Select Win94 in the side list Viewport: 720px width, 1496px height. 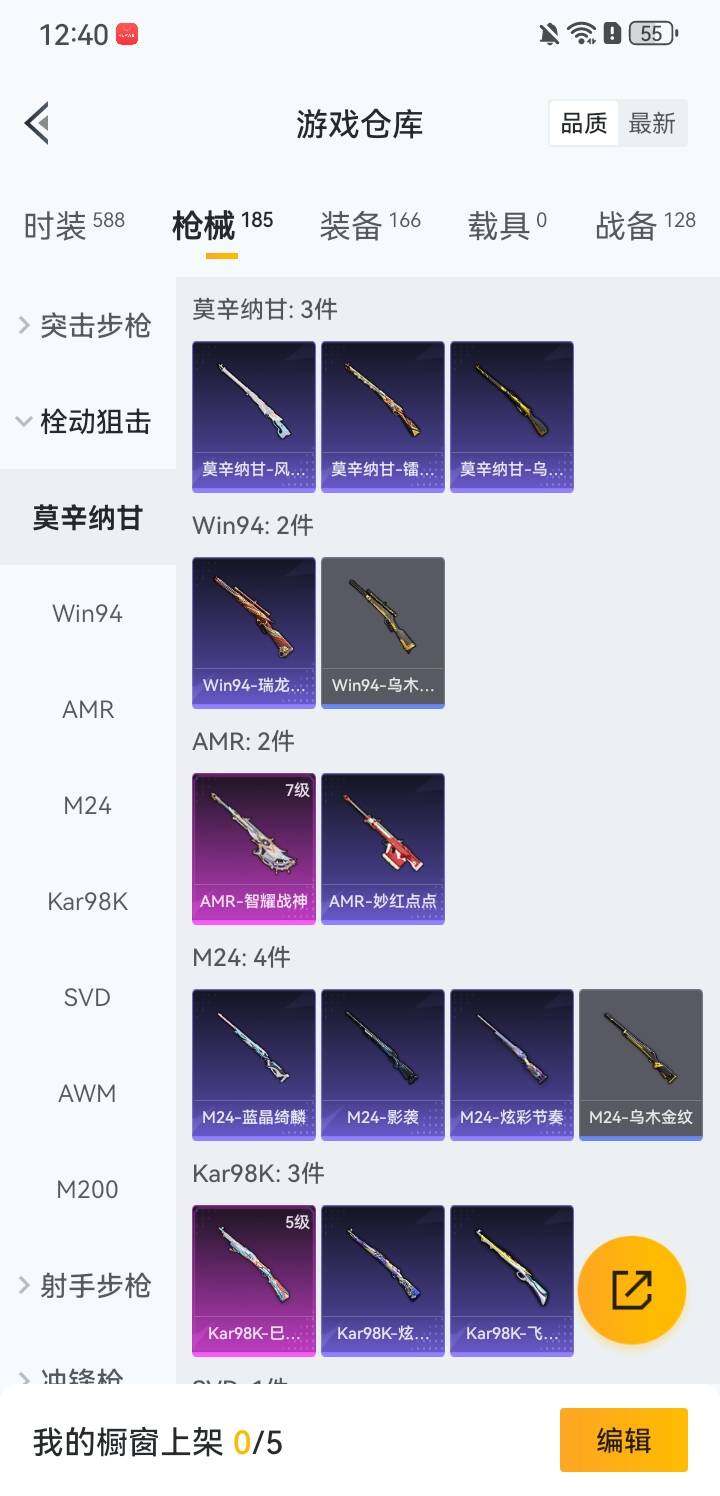[x=88, y=613]
